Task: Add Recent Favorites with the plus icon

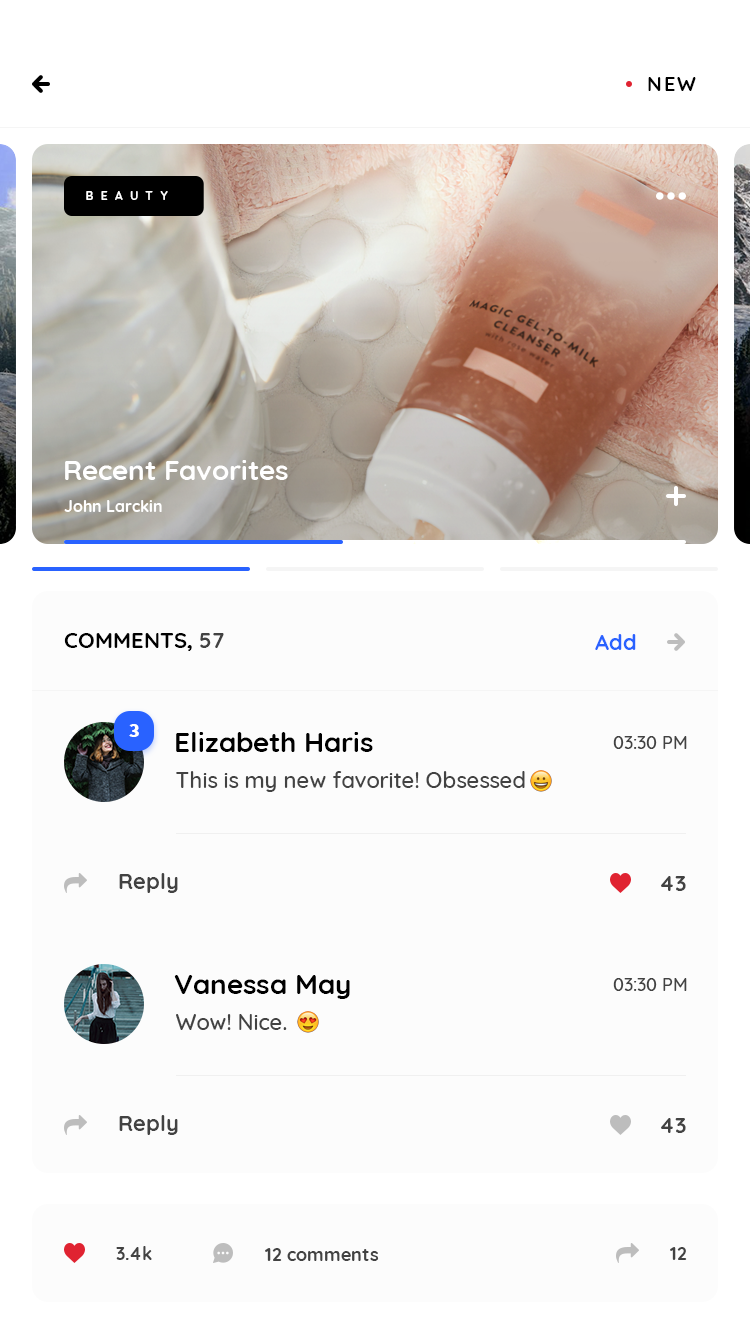Action: pyautogui.click(x=676, y=496)
